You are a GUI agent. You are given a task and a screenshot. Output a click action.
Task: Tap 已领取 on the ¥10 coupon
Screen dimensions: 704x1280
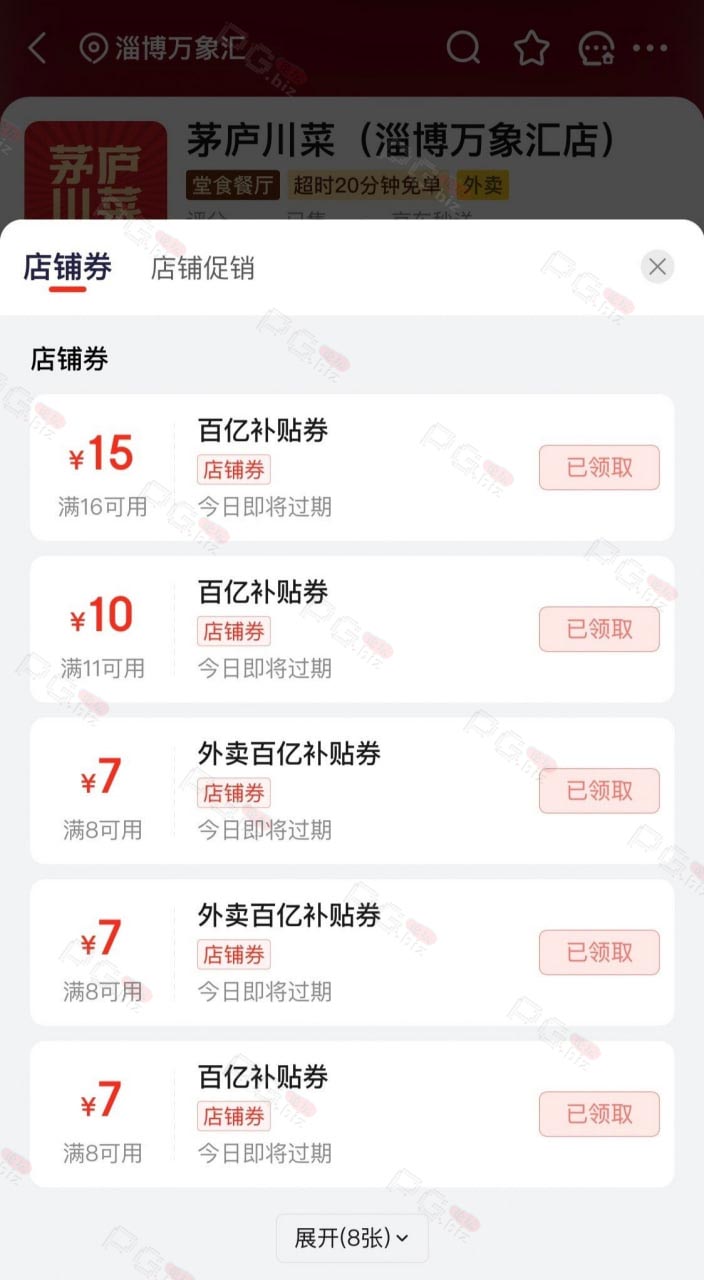(x=599, y=629)
